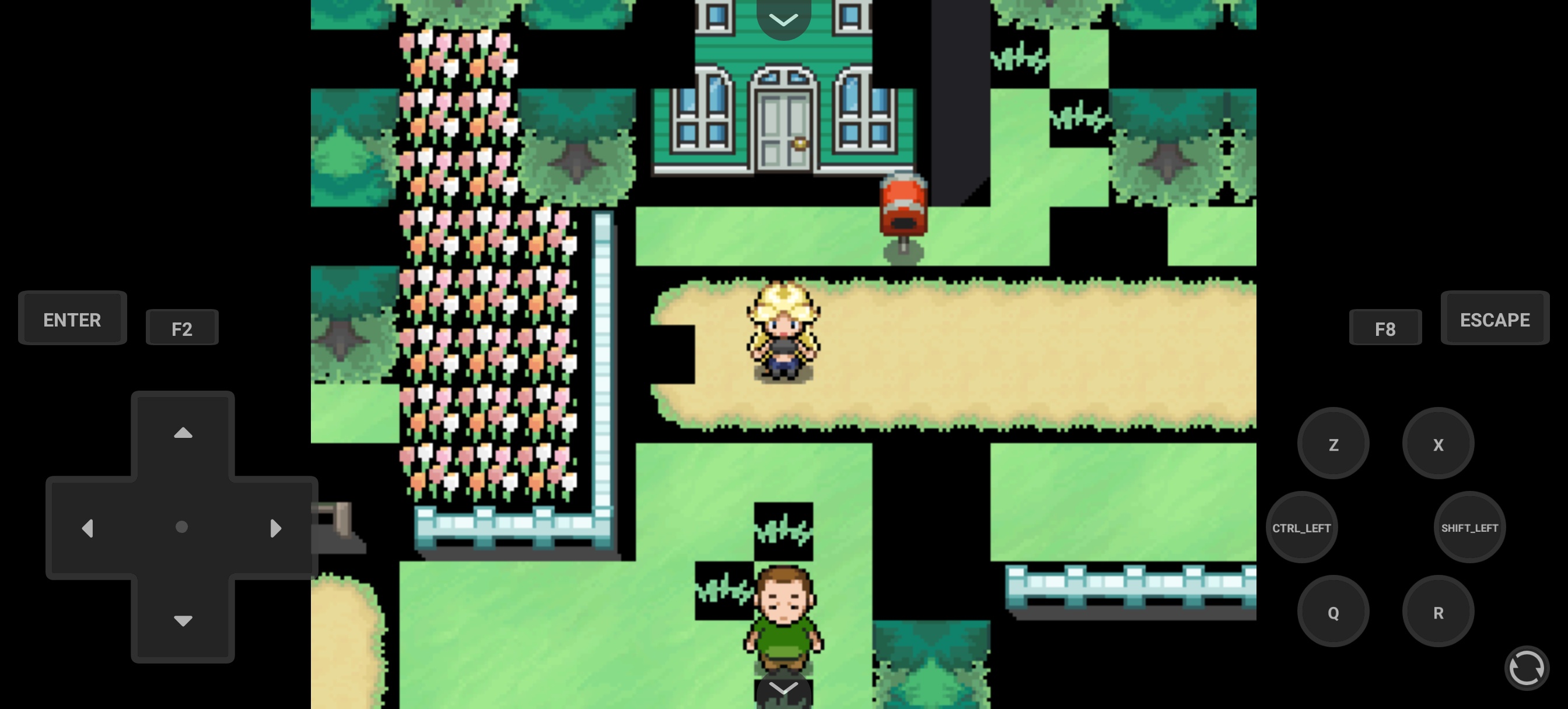Hit the CTRL_LEFT button

coord(1301,528)
